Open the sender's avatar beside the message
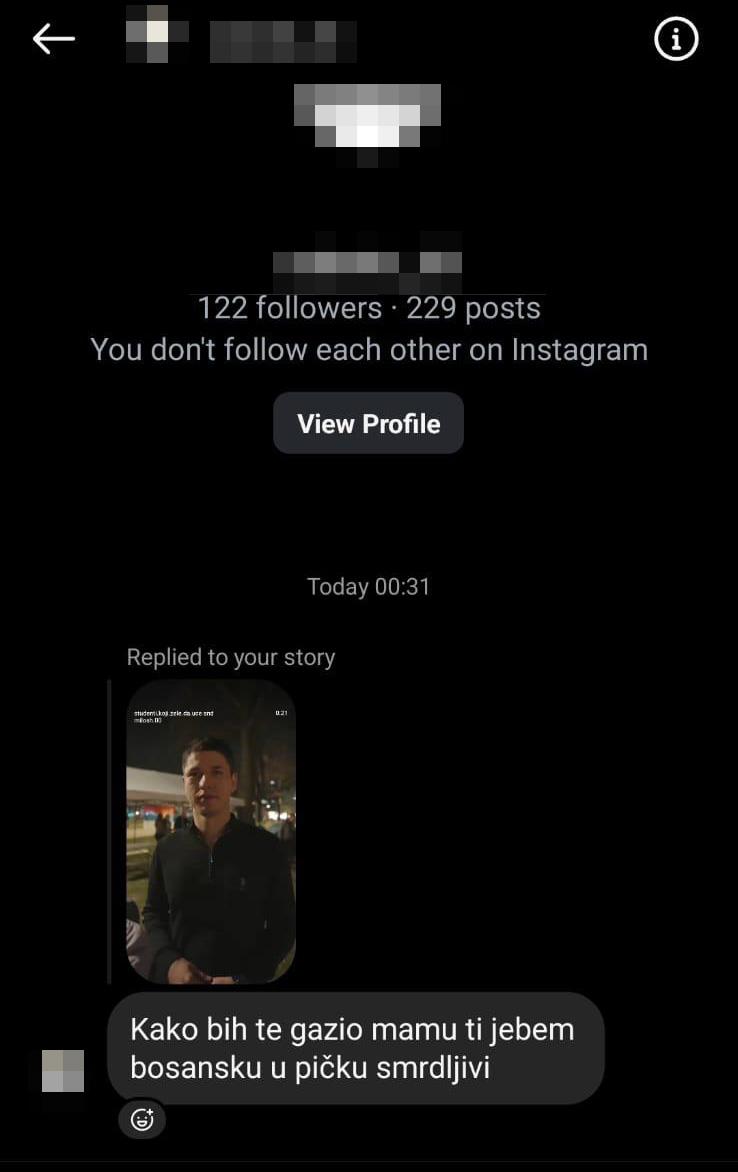This screenshot has width=738, height=1172. click(63, 1070)
